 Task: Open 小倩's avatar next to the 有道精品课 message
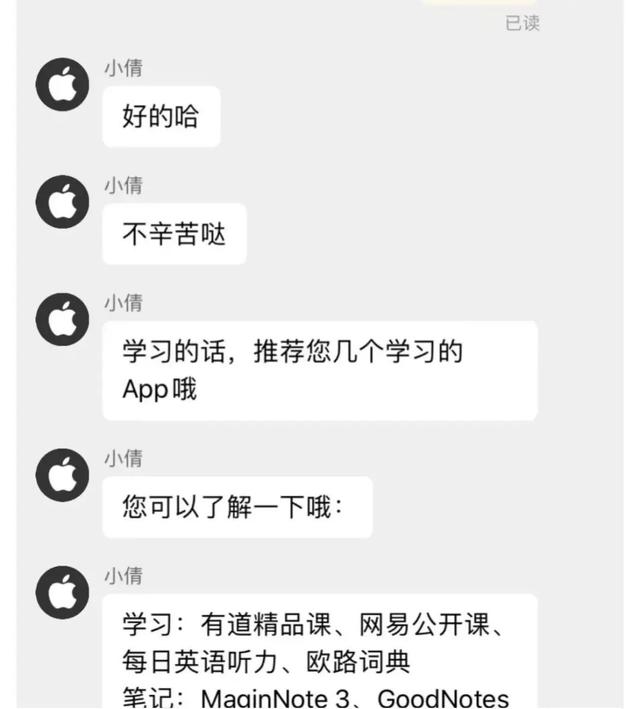tap(63, 592)
